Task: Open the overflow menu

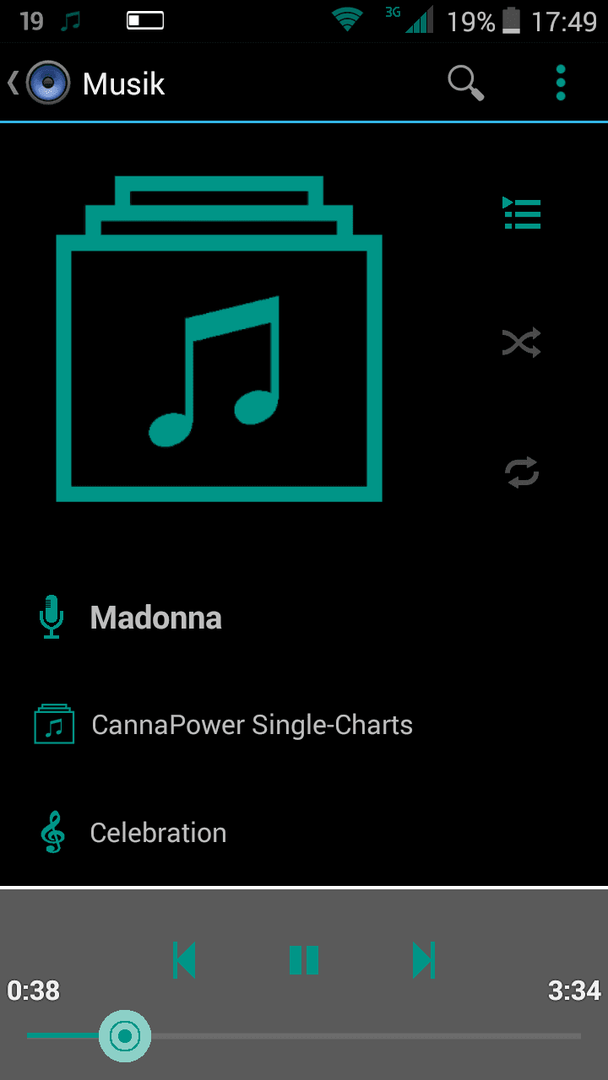Action: click(x=561, y=83)
